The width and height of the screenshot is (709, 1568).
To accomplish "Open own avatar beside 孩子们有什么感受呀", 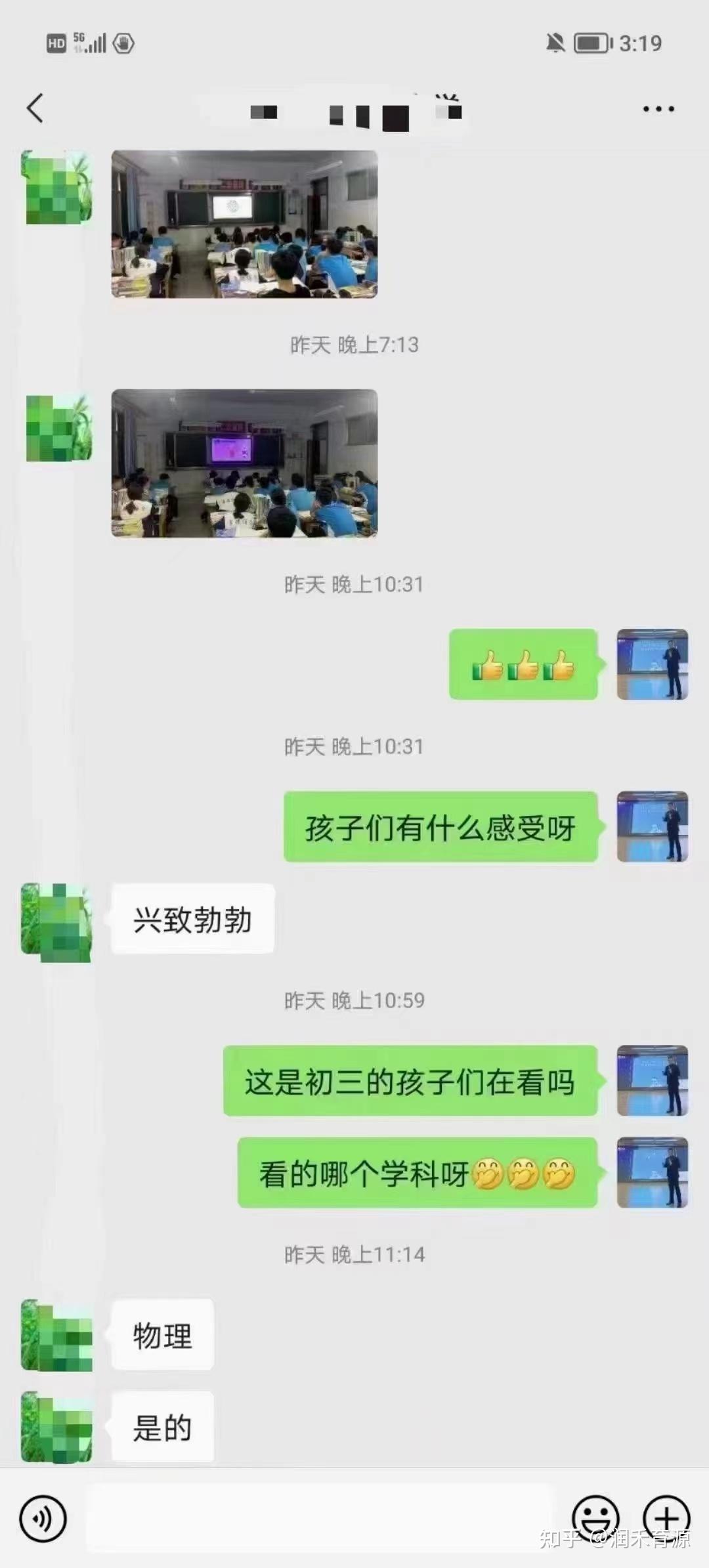I will [x=653, y=826].
